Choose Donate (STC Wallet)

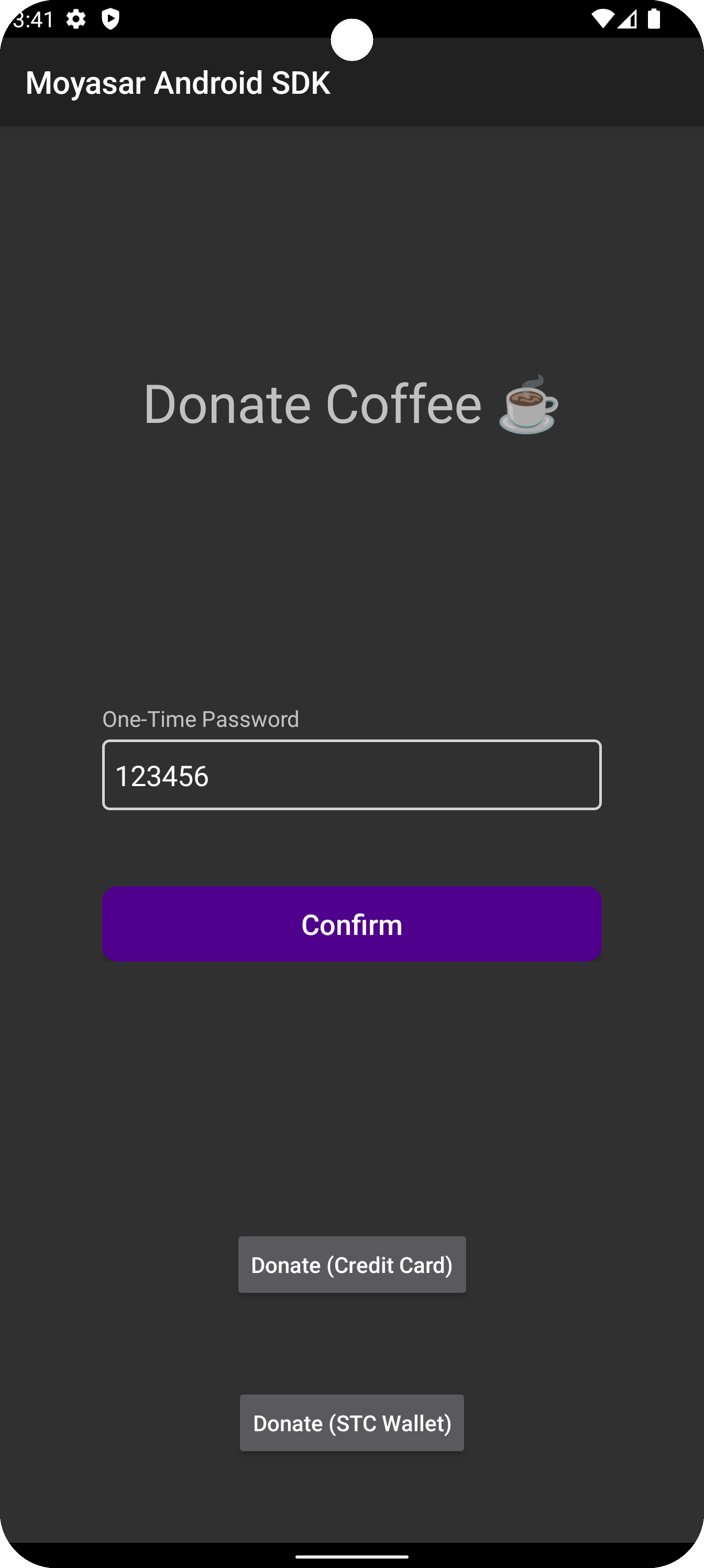(351, 1422)
